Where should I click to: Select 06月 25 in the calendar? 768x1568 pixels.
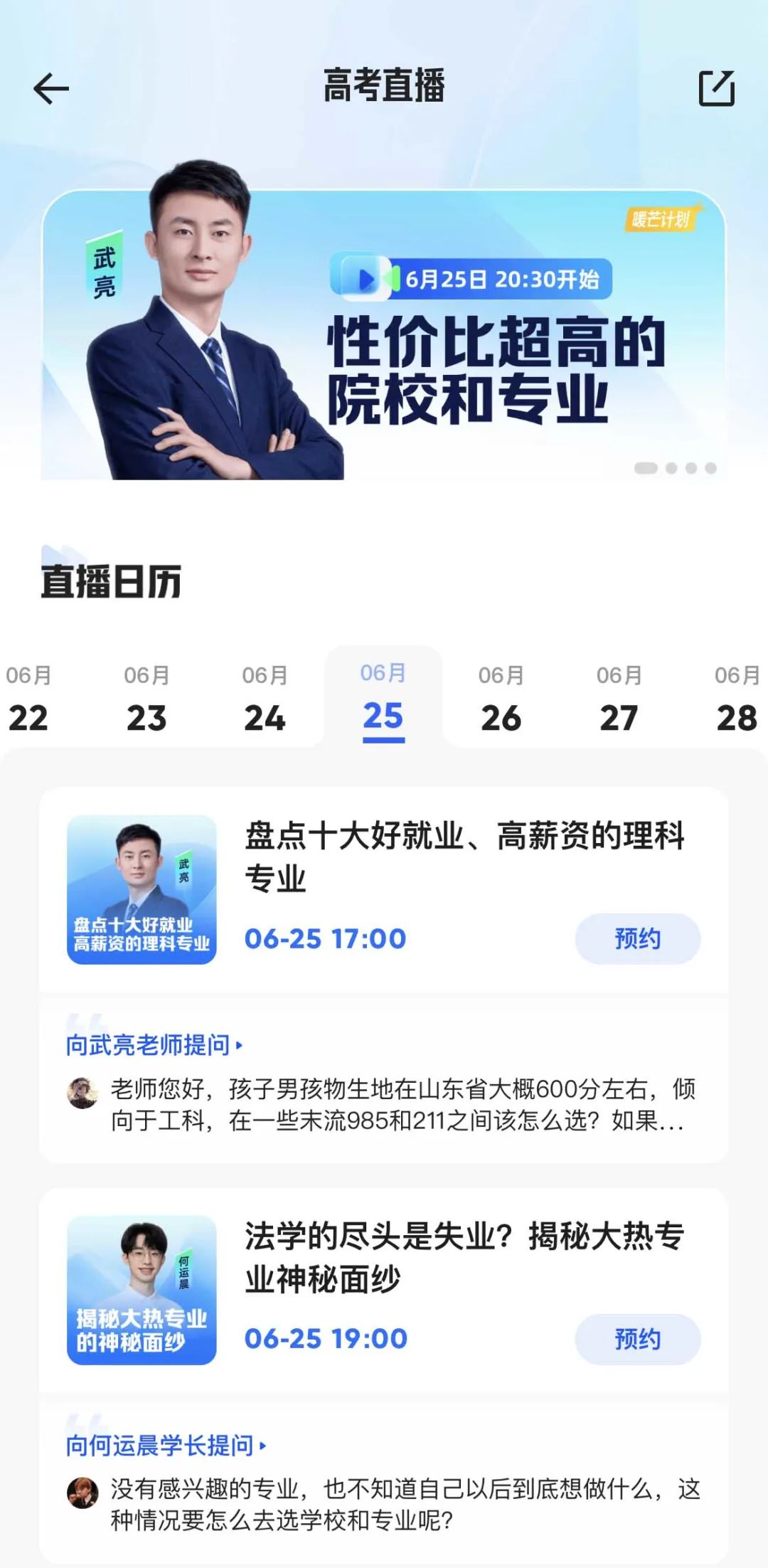[383, 698]
